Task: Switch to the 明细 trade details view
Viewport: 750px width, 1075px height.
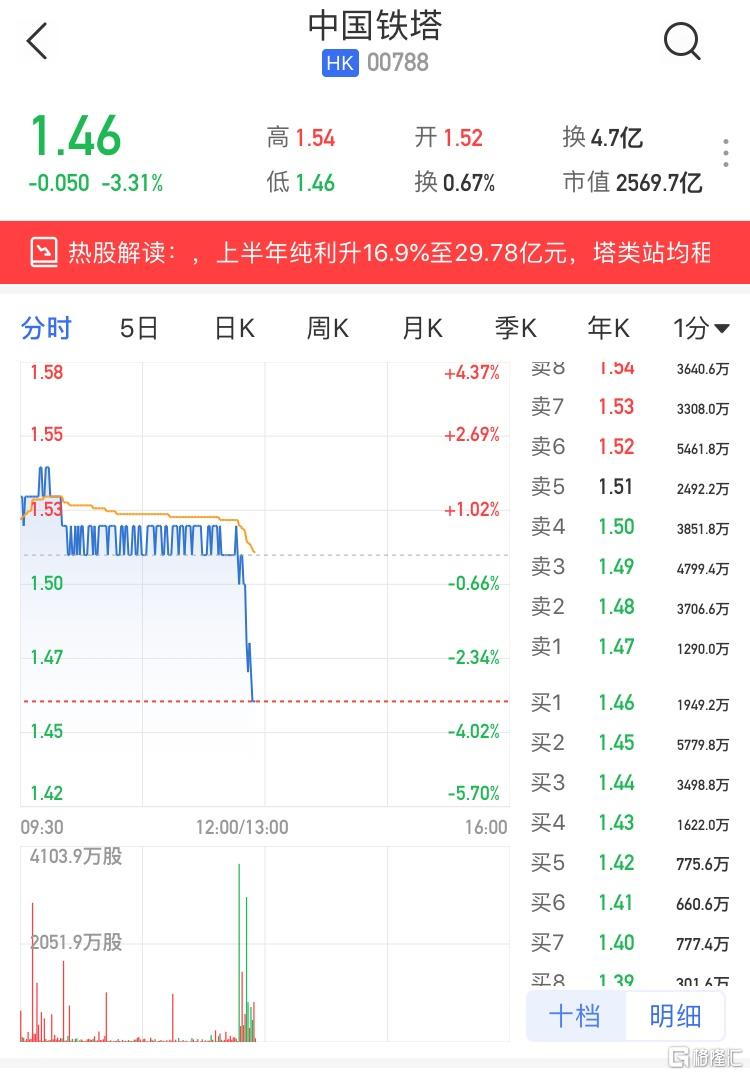Action: [x=675, y=1016]
